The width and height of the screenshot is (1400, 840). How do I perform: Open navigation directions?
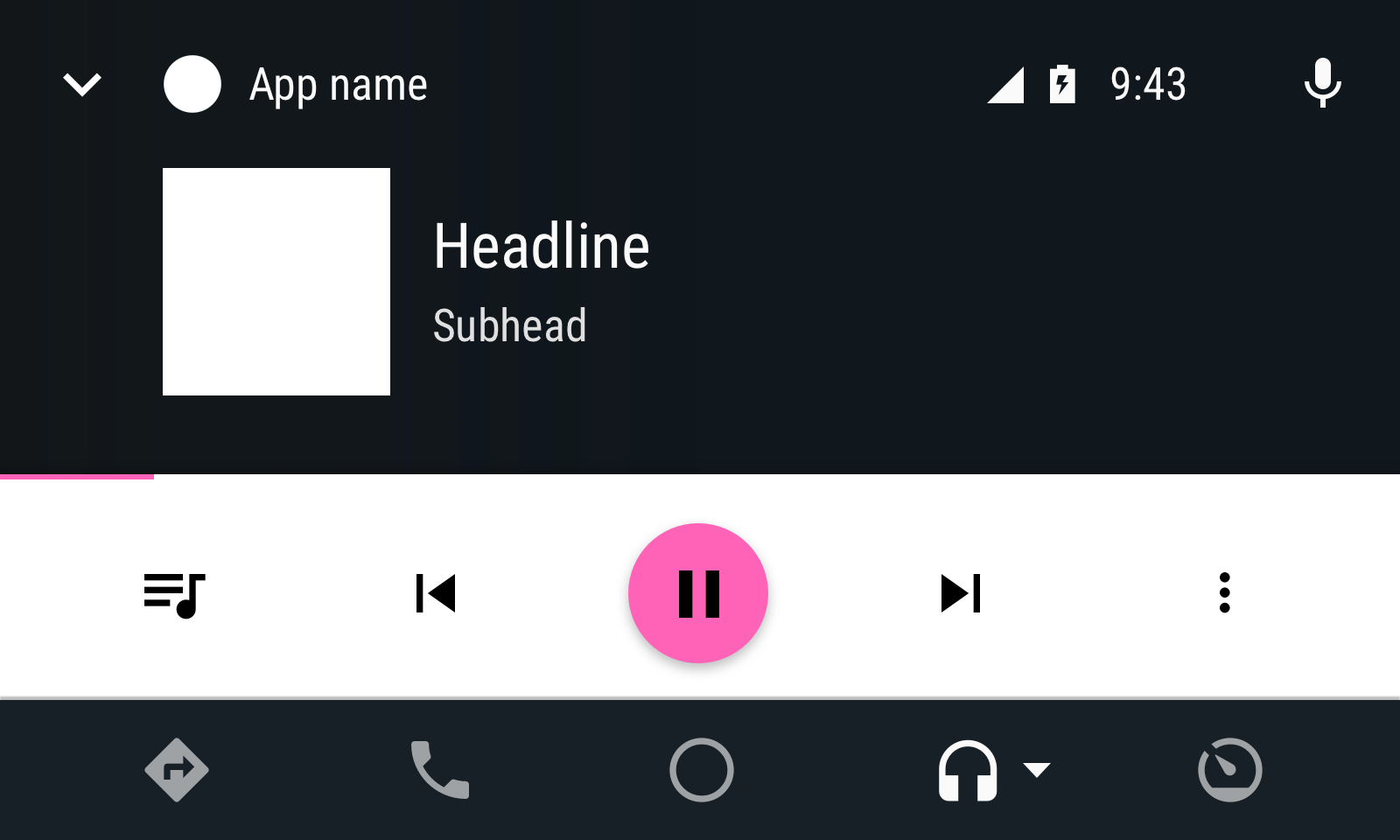177,770
